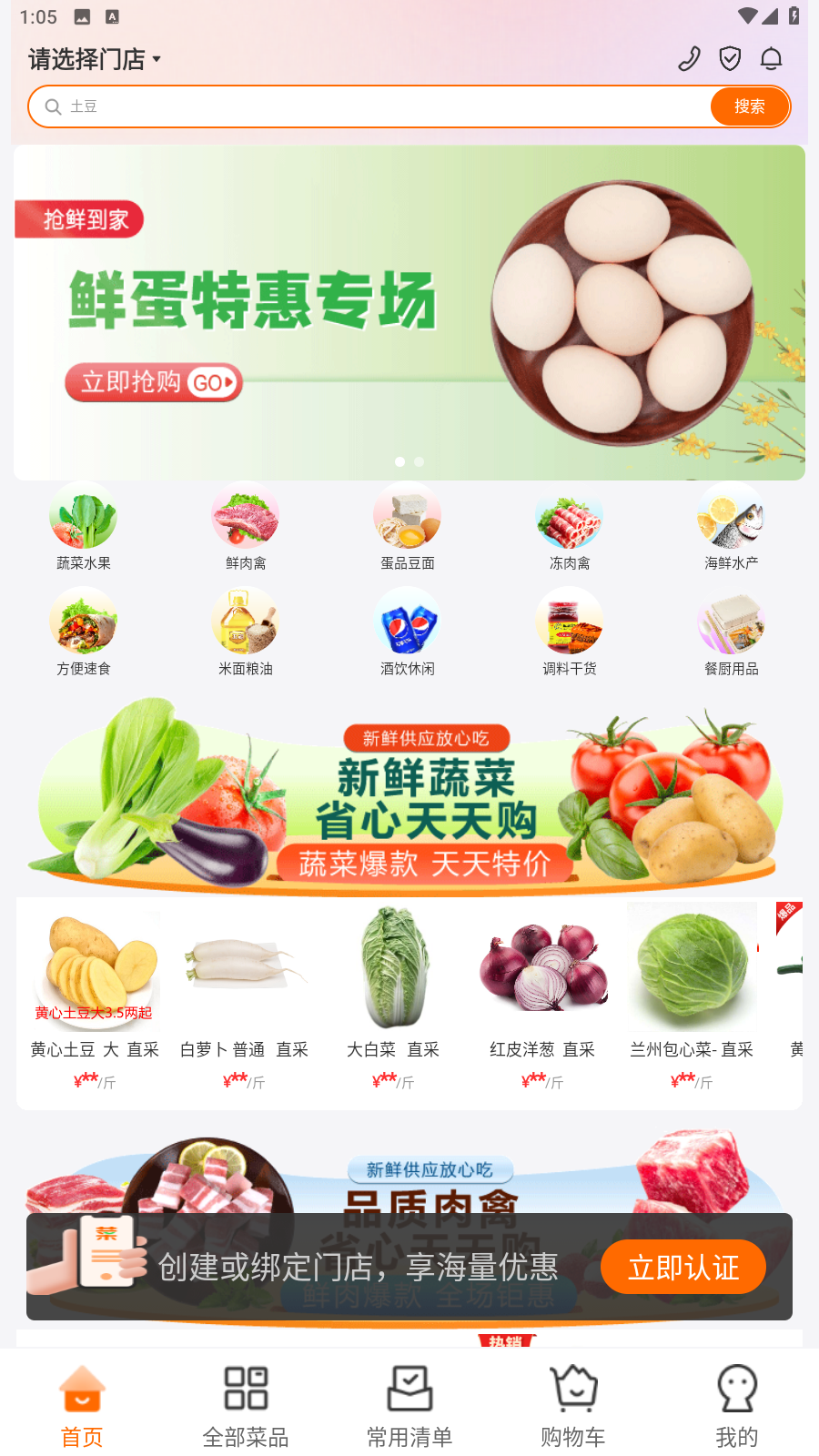Image resolution: width=819 pixels, height=1456 pixels.
Task: Go to the 米面粮油 category
Action: point(246,632)
